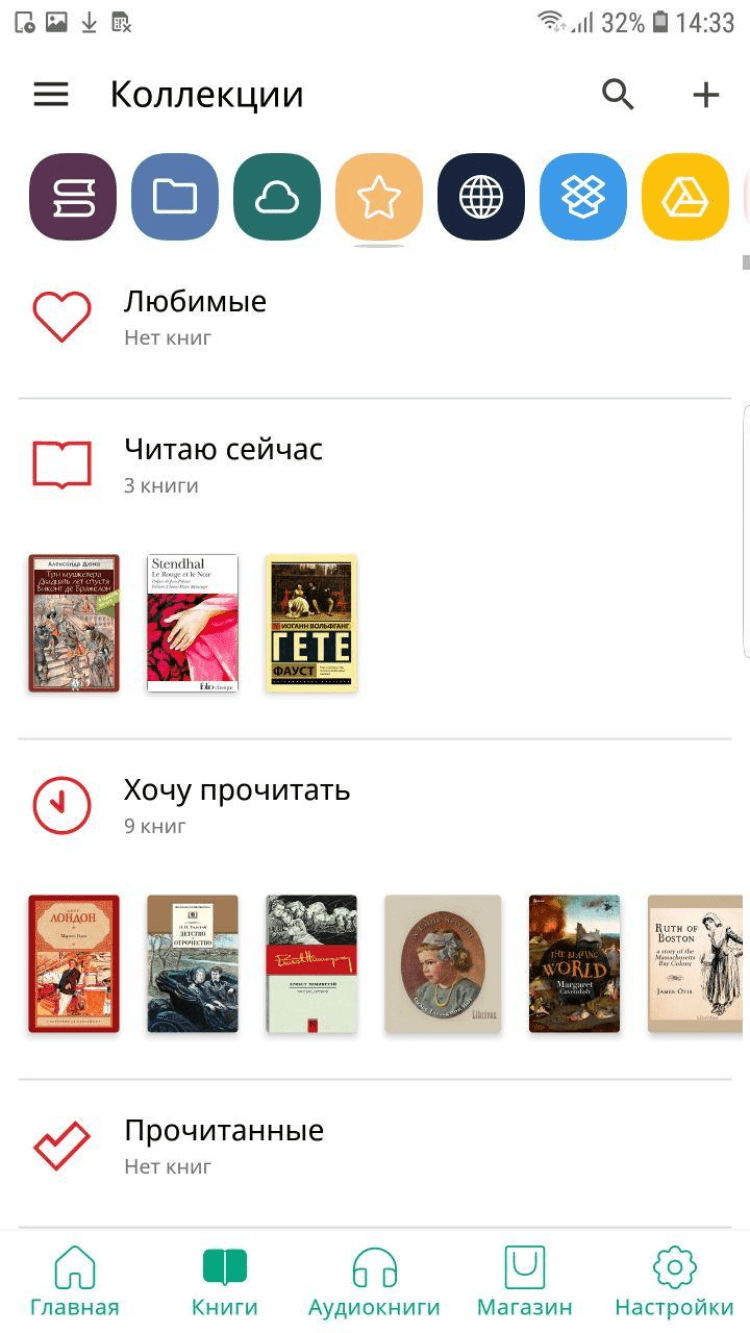
Task: Add a new collection with plus icon
Action: pos(706,95)
